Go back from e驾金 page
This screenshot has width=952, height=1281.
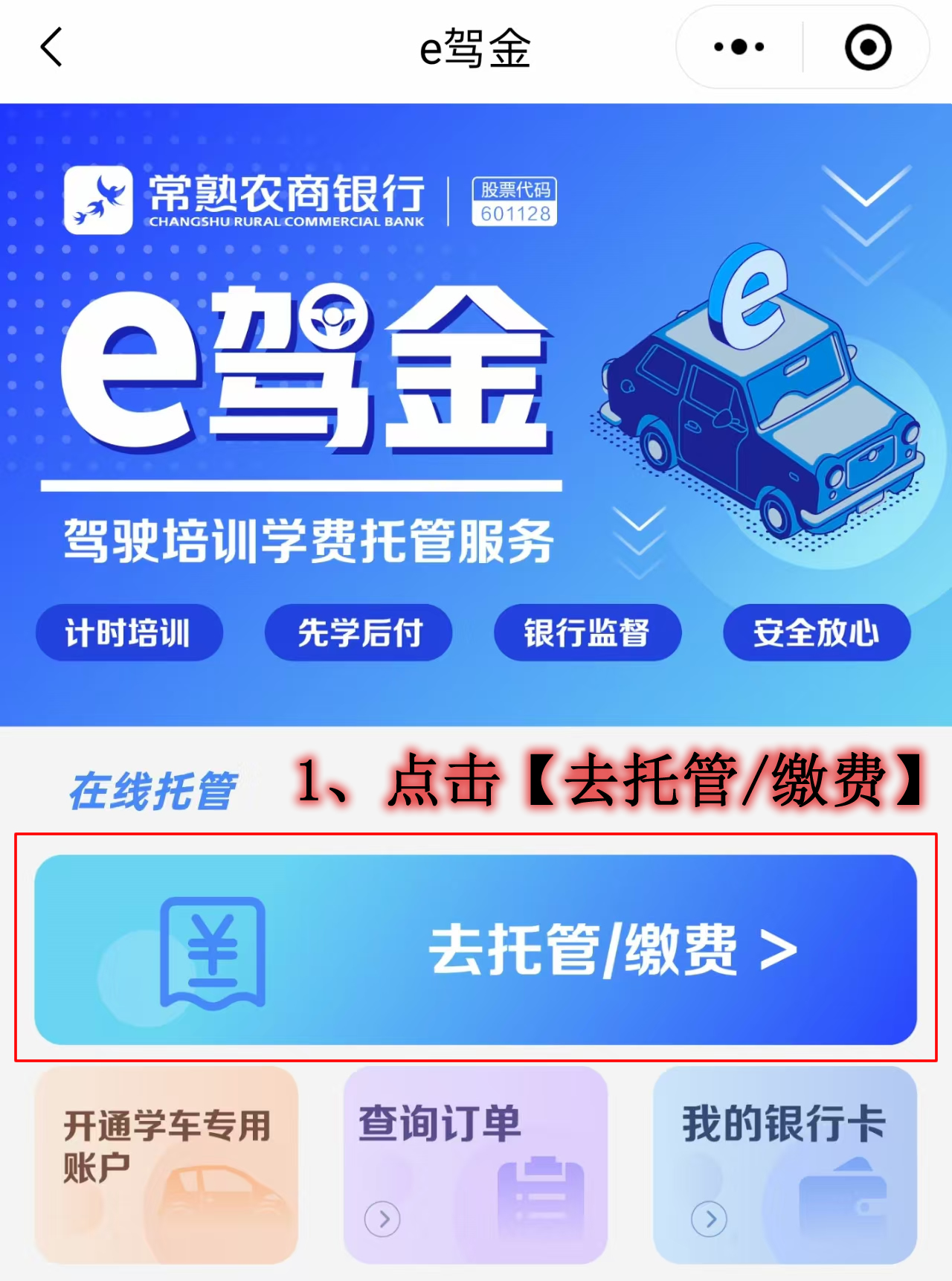(x=51, y=48)
